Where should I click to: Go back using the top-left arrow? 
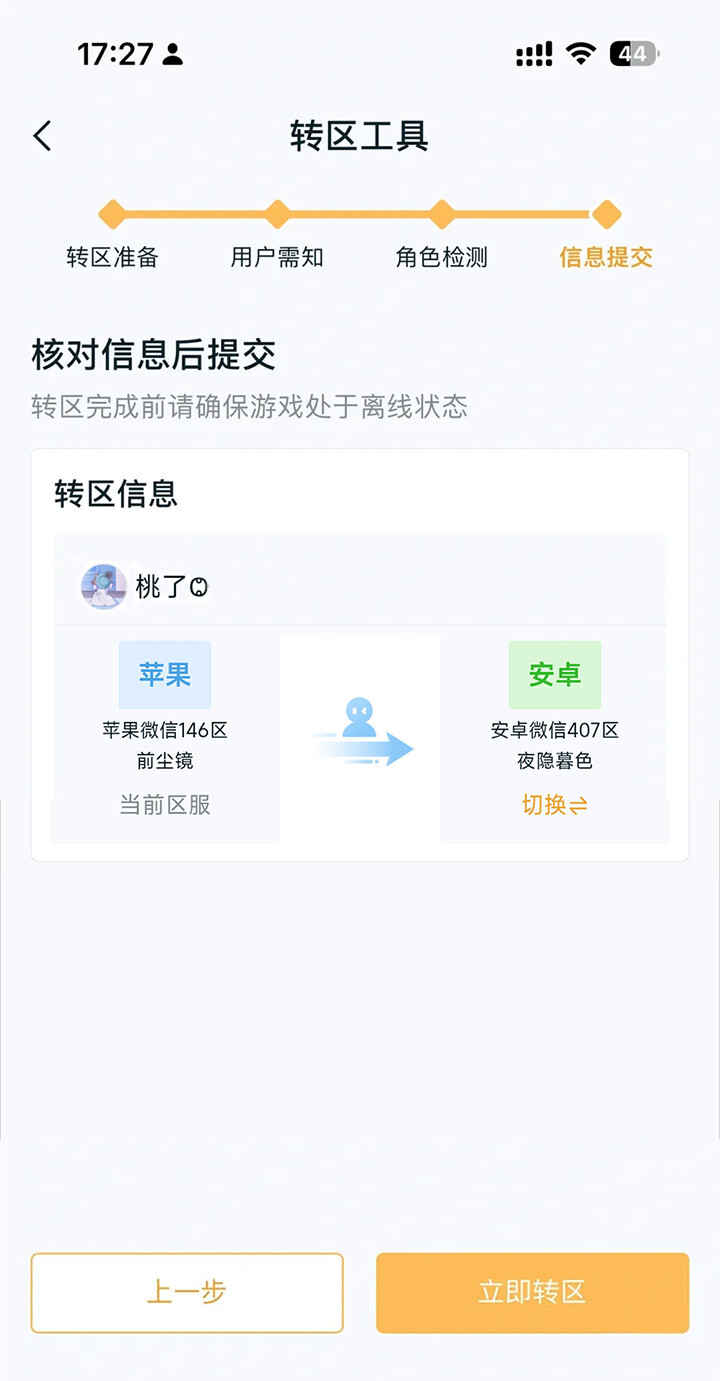click(x=42, y=136)
